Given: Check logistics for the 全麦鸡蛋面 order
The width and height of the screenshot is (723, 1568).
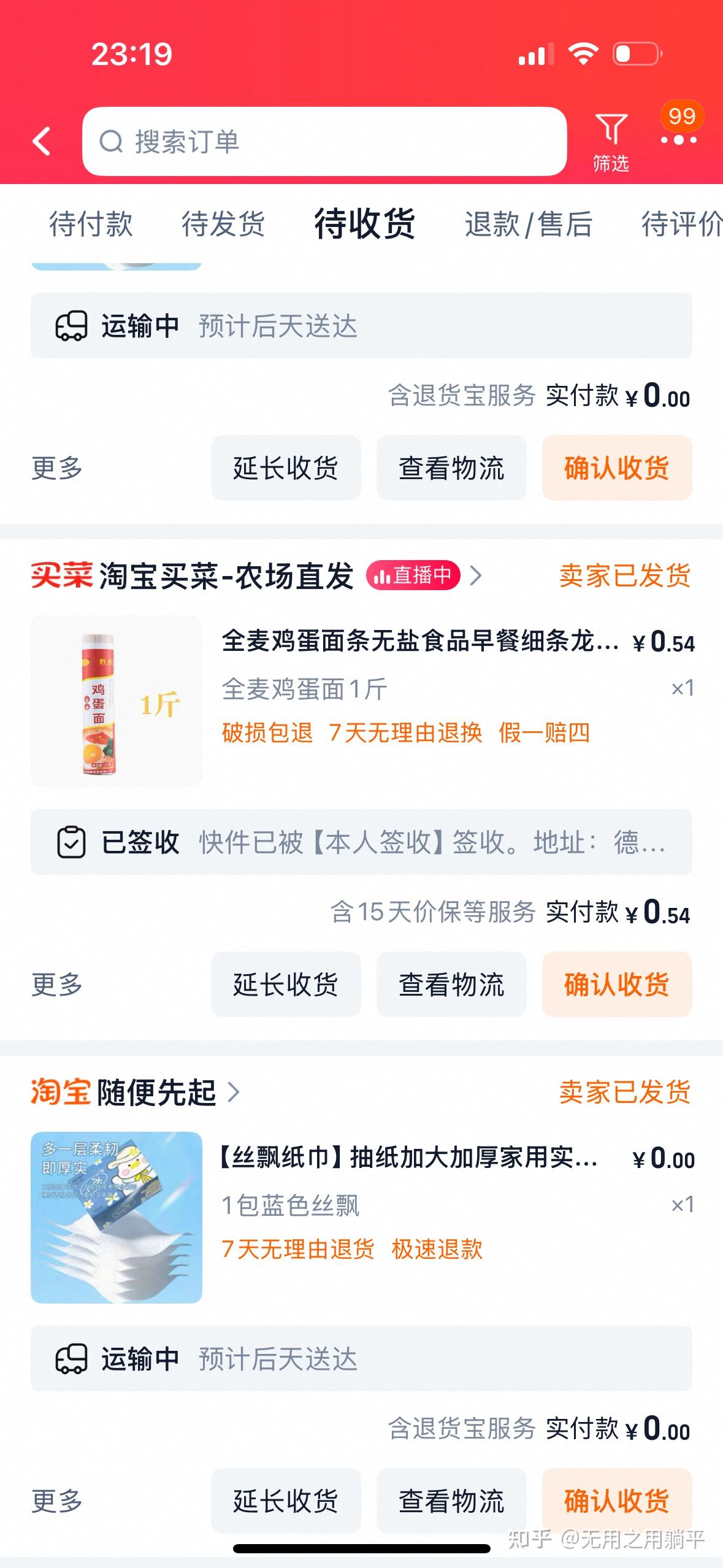Looking at the screenshot, I should [451, 984].
